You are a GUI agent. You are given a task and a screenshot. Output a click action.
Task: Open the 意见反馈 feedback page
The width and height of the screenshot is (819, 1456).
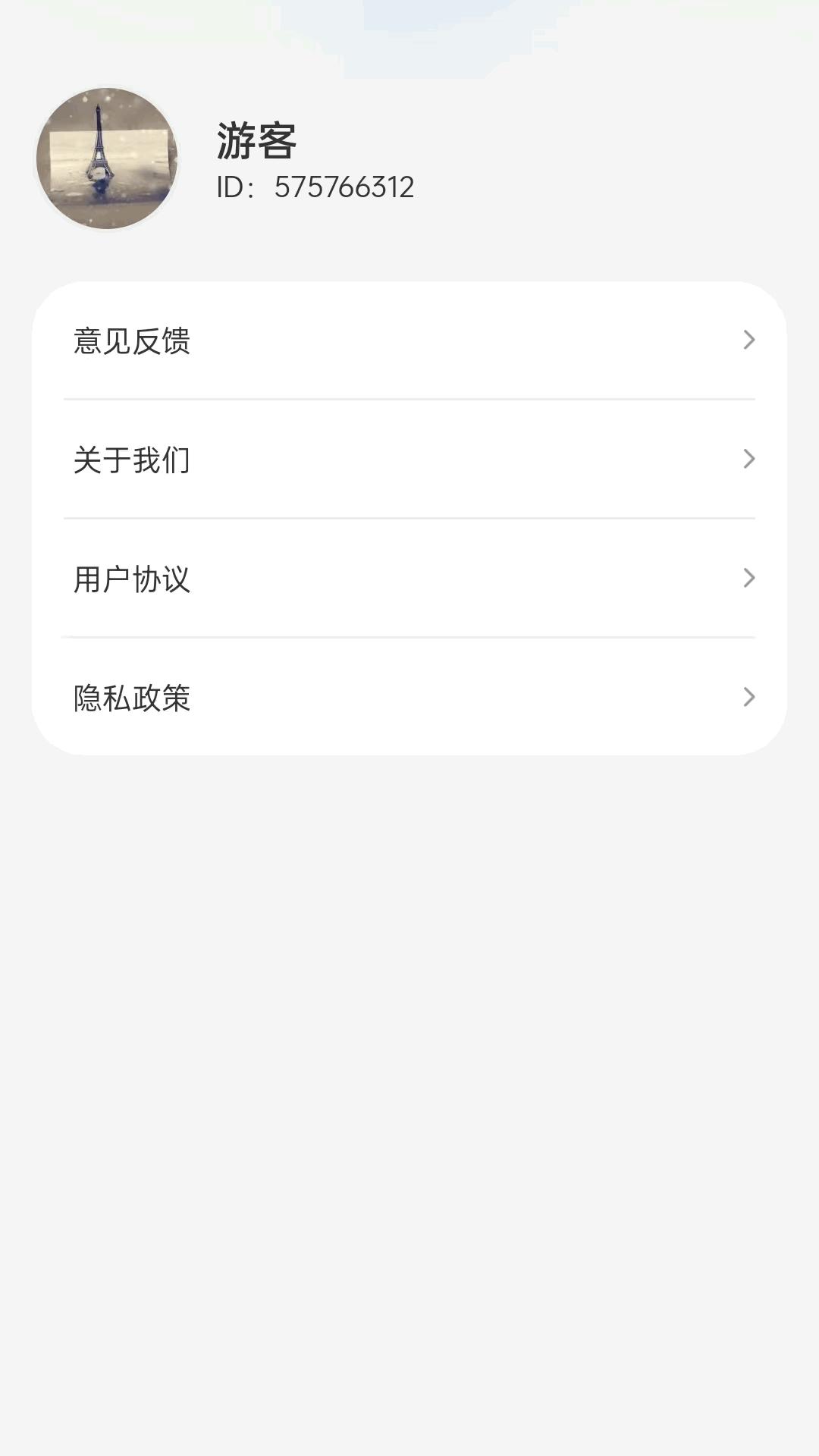point(131,341)
